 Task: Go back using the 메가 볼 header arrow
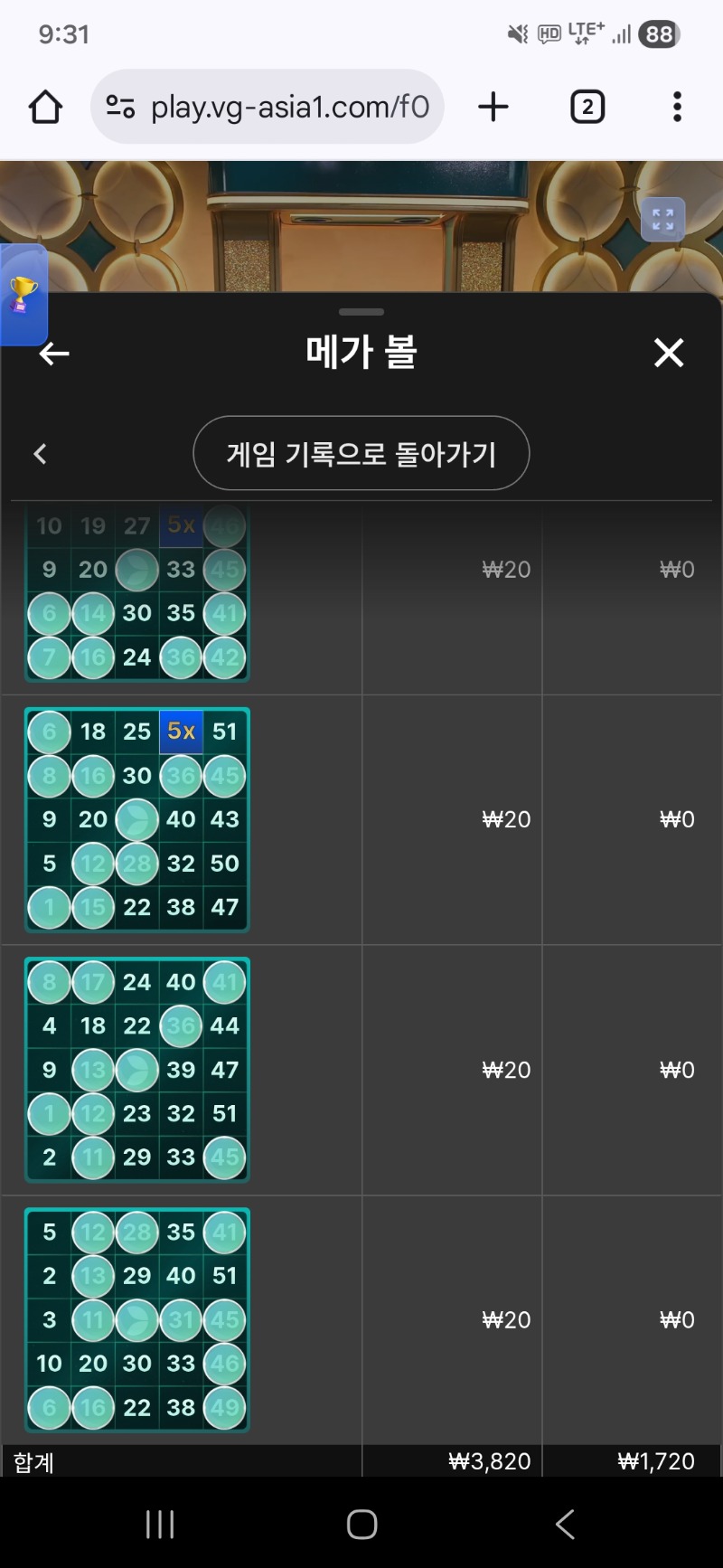[x=54, y=354]
